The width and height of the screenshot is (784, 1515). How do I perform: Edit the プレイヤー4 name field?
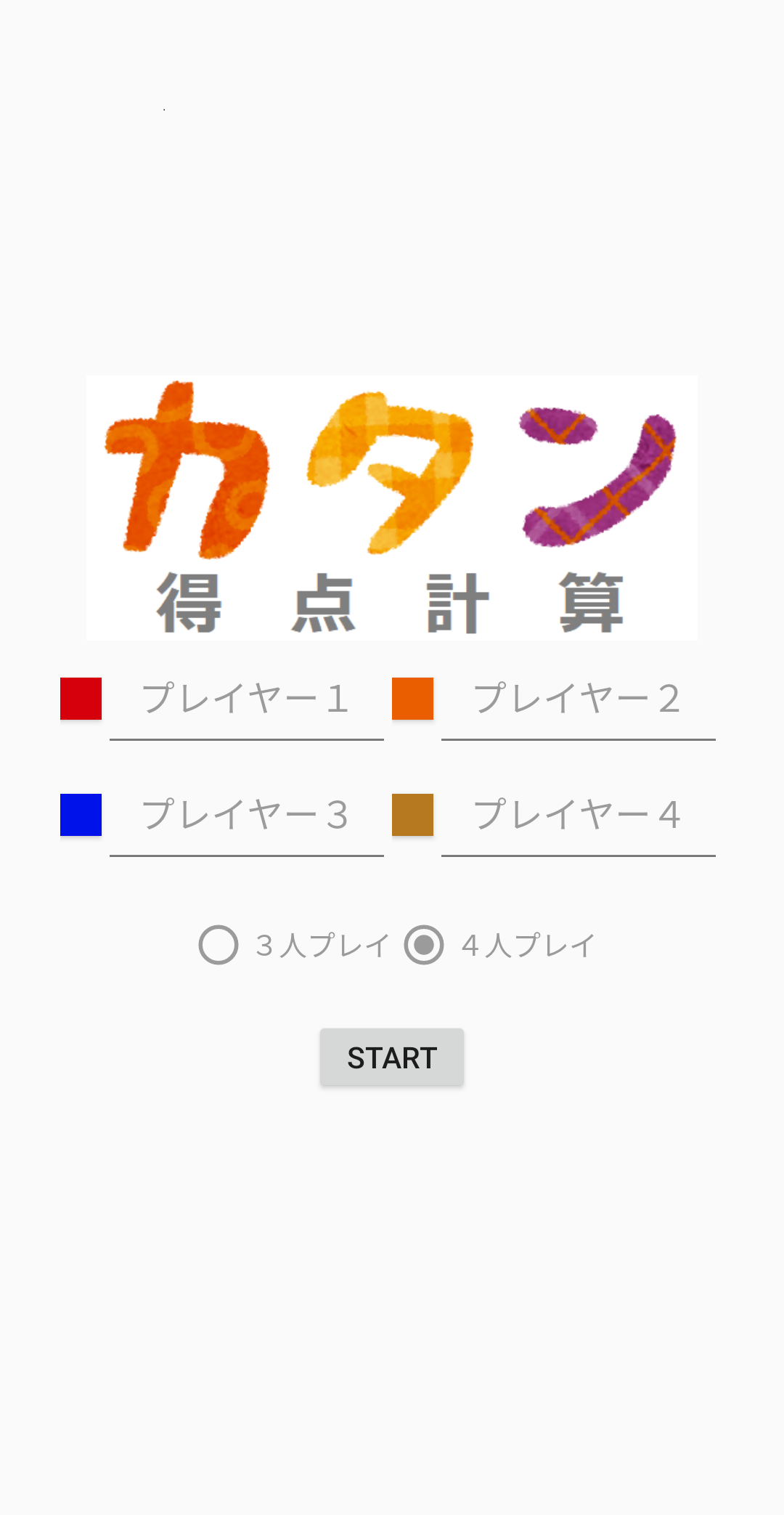pos(578,816)
